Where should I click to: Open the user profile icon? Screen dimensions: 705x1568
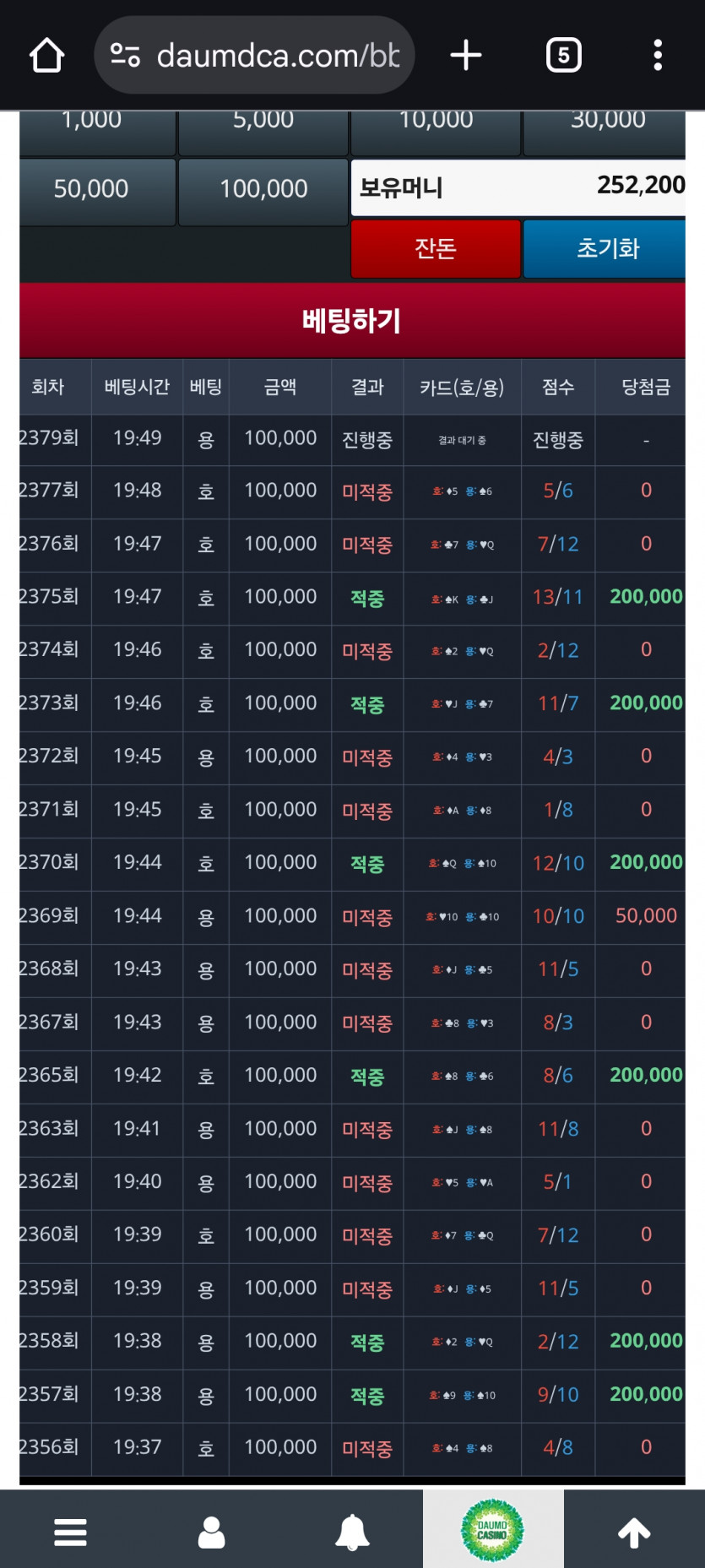click(211, 1530)
